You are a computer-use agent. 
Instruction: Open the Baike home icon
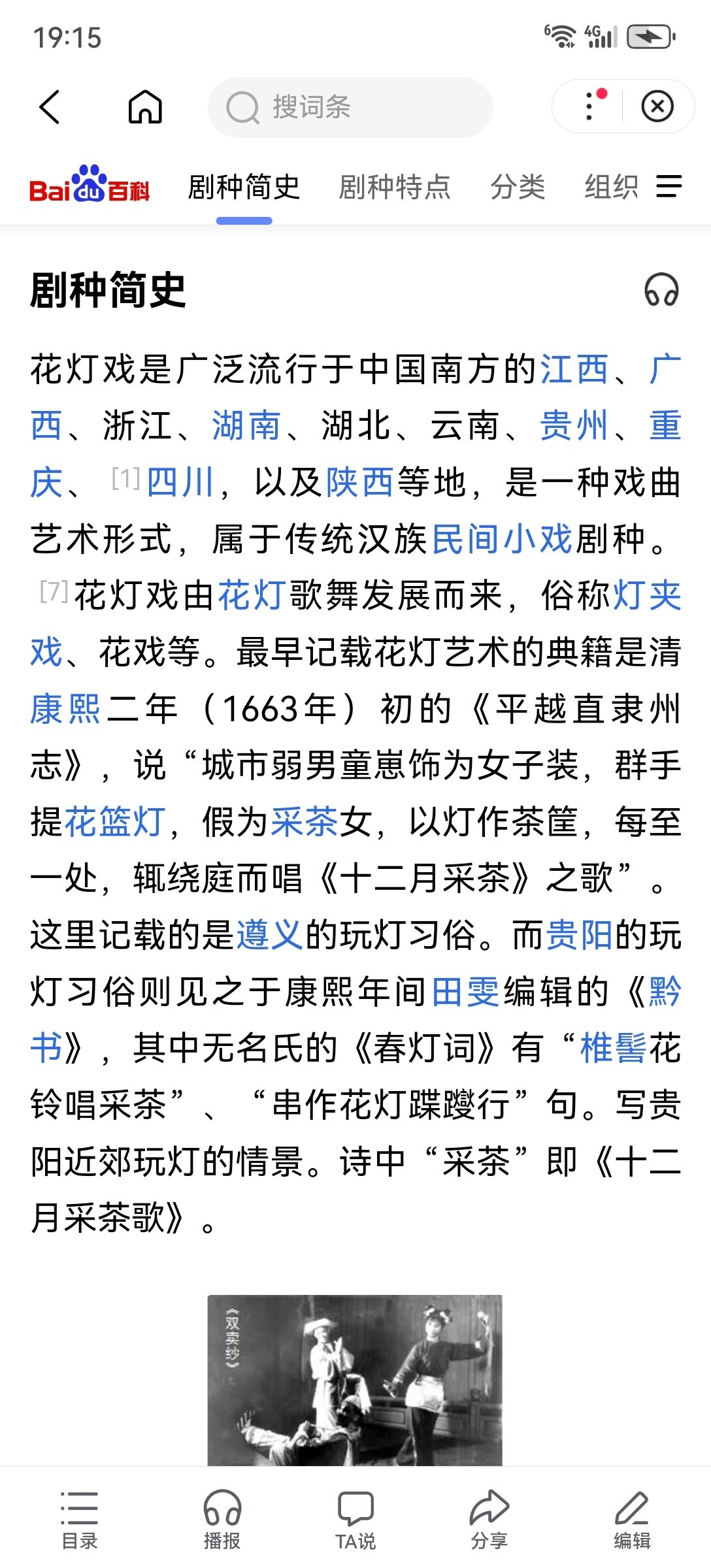144,106
